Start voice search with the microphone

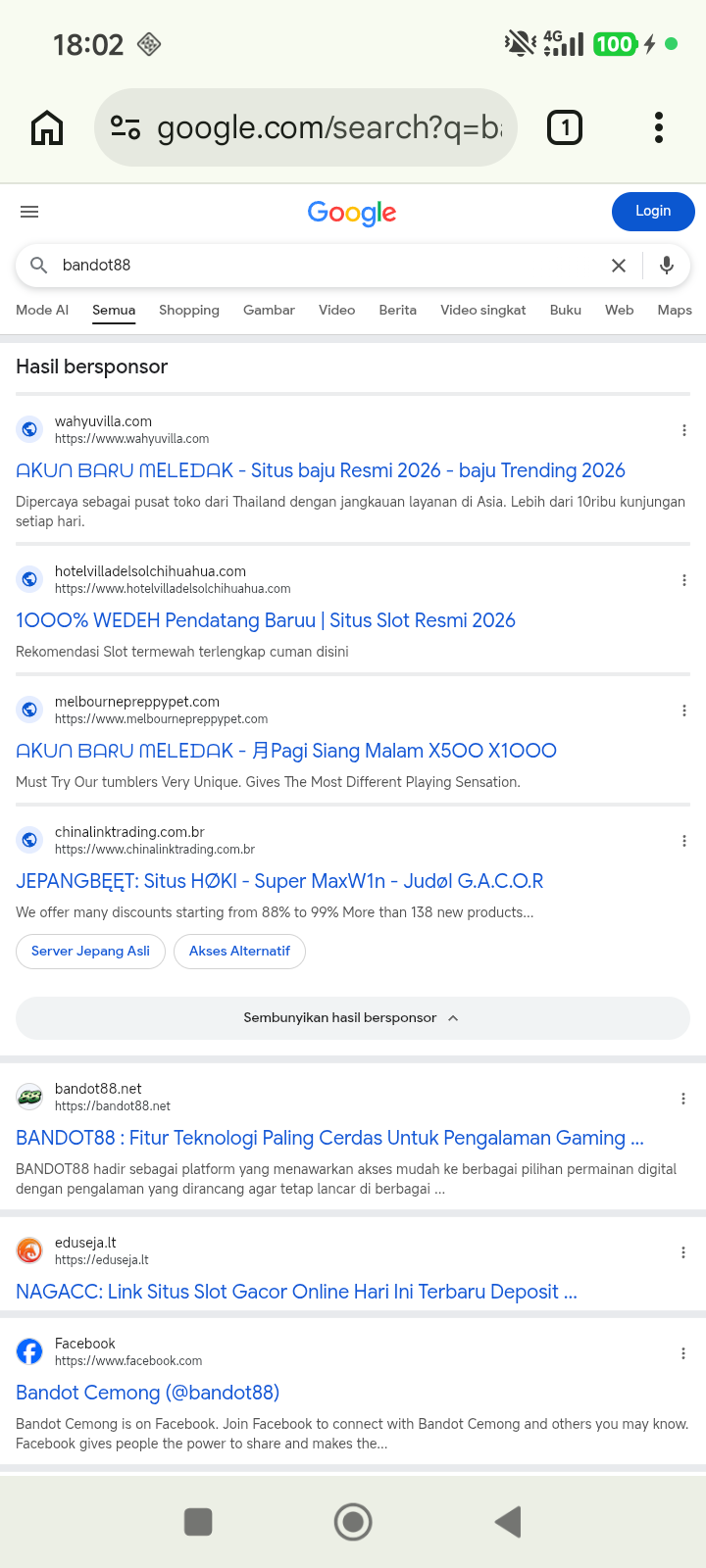point(667,266)
